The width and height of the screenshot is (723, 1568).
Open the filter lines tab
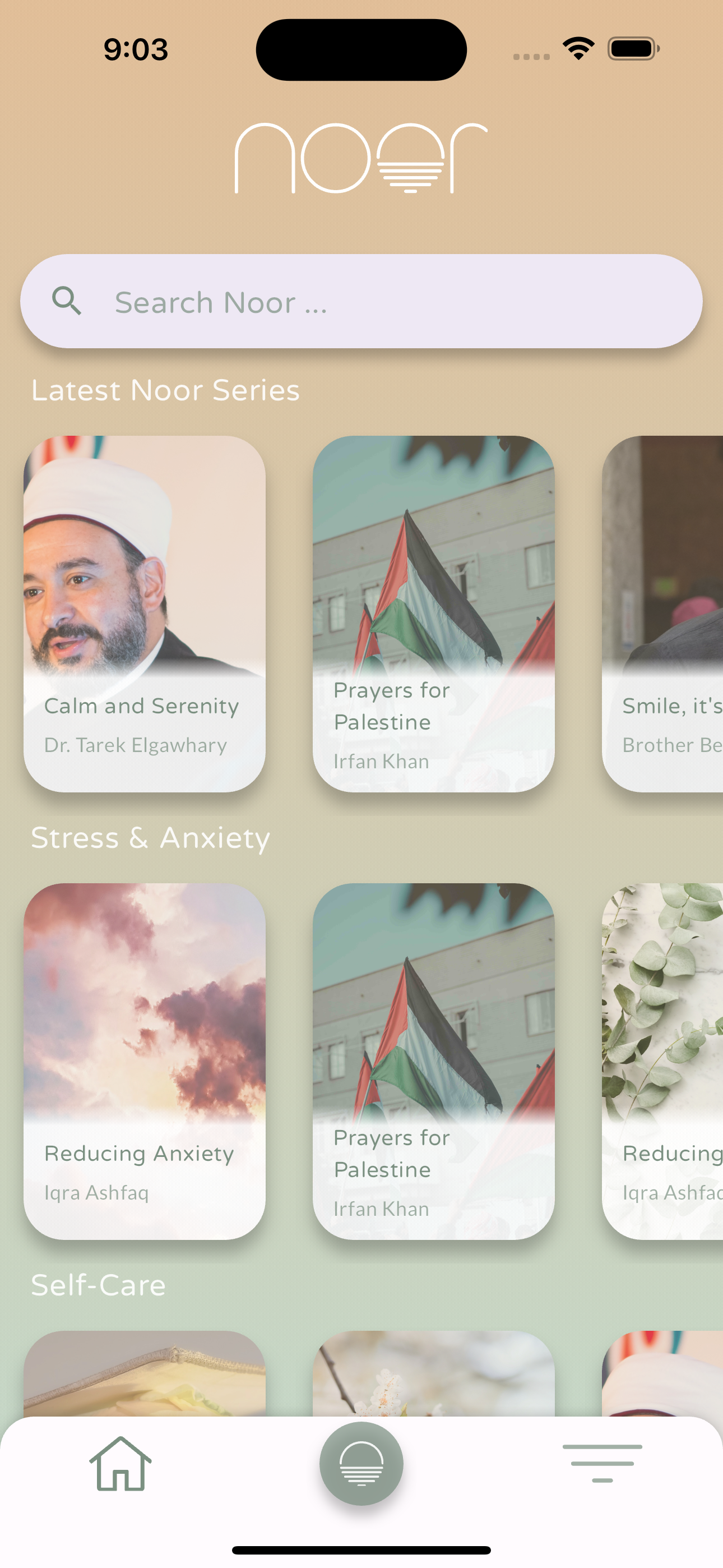pos(602,1463)
